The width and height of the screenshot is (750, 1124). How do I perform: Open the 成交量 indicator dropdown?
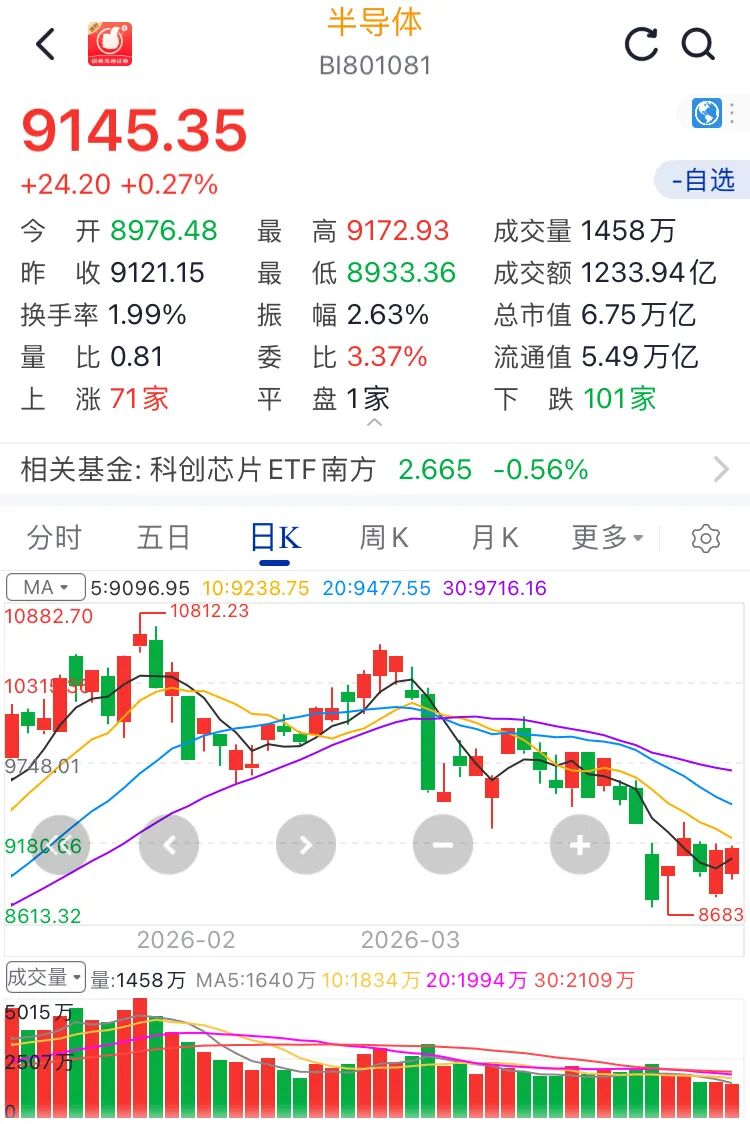coord(46,977)
